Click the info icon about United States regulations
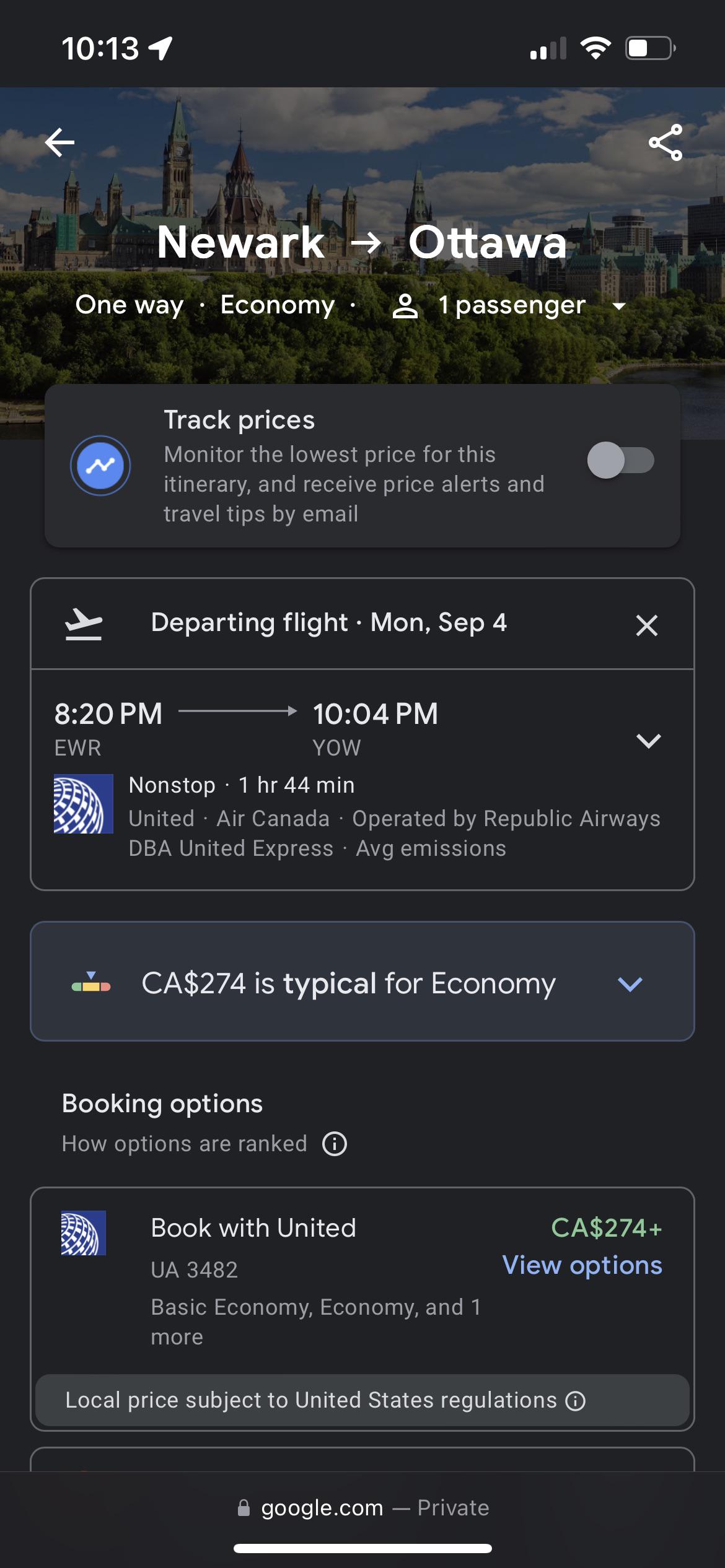 (576, 1401)
